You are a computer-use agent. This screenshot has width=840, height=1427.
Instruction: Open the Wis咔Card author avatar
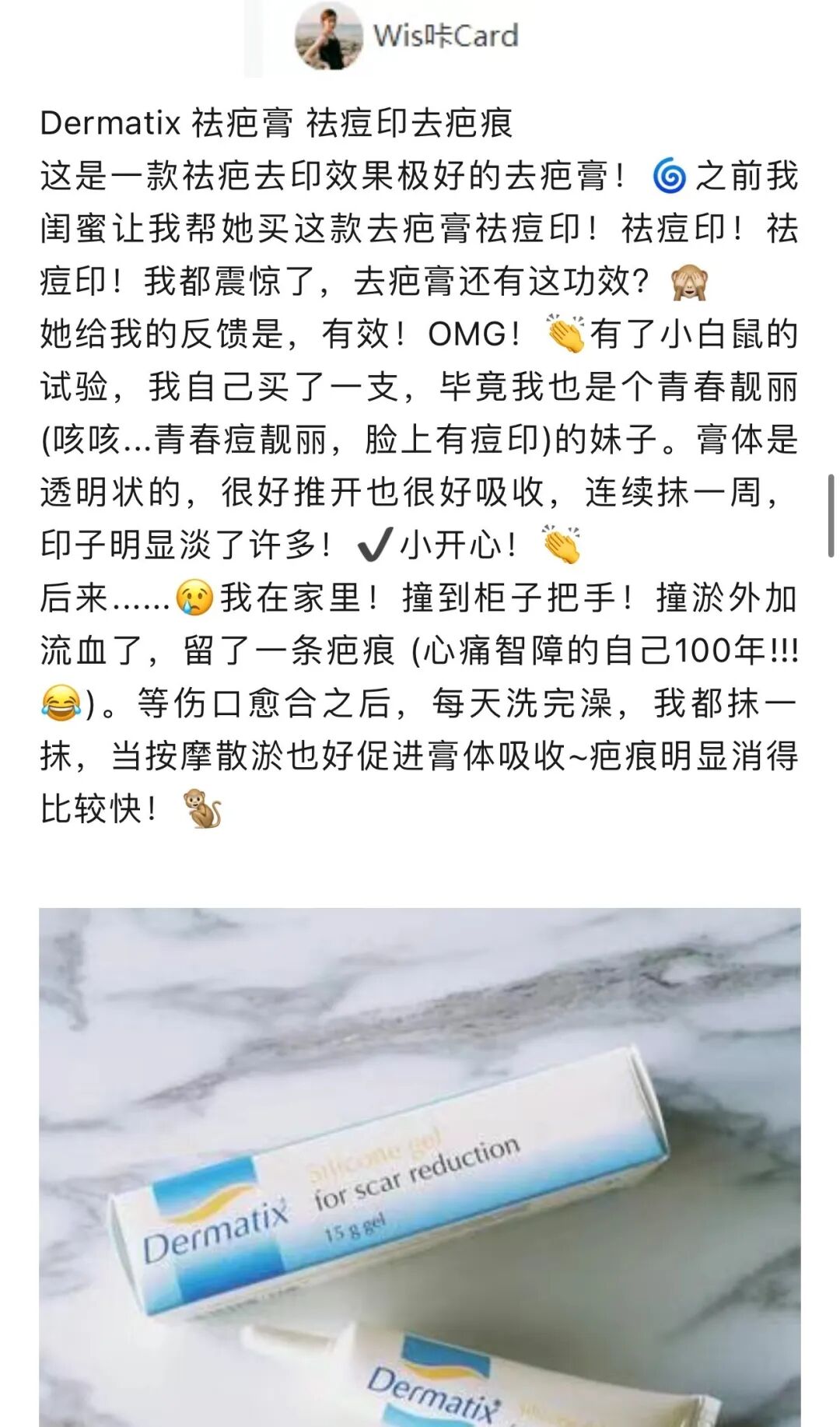point(328,35)
